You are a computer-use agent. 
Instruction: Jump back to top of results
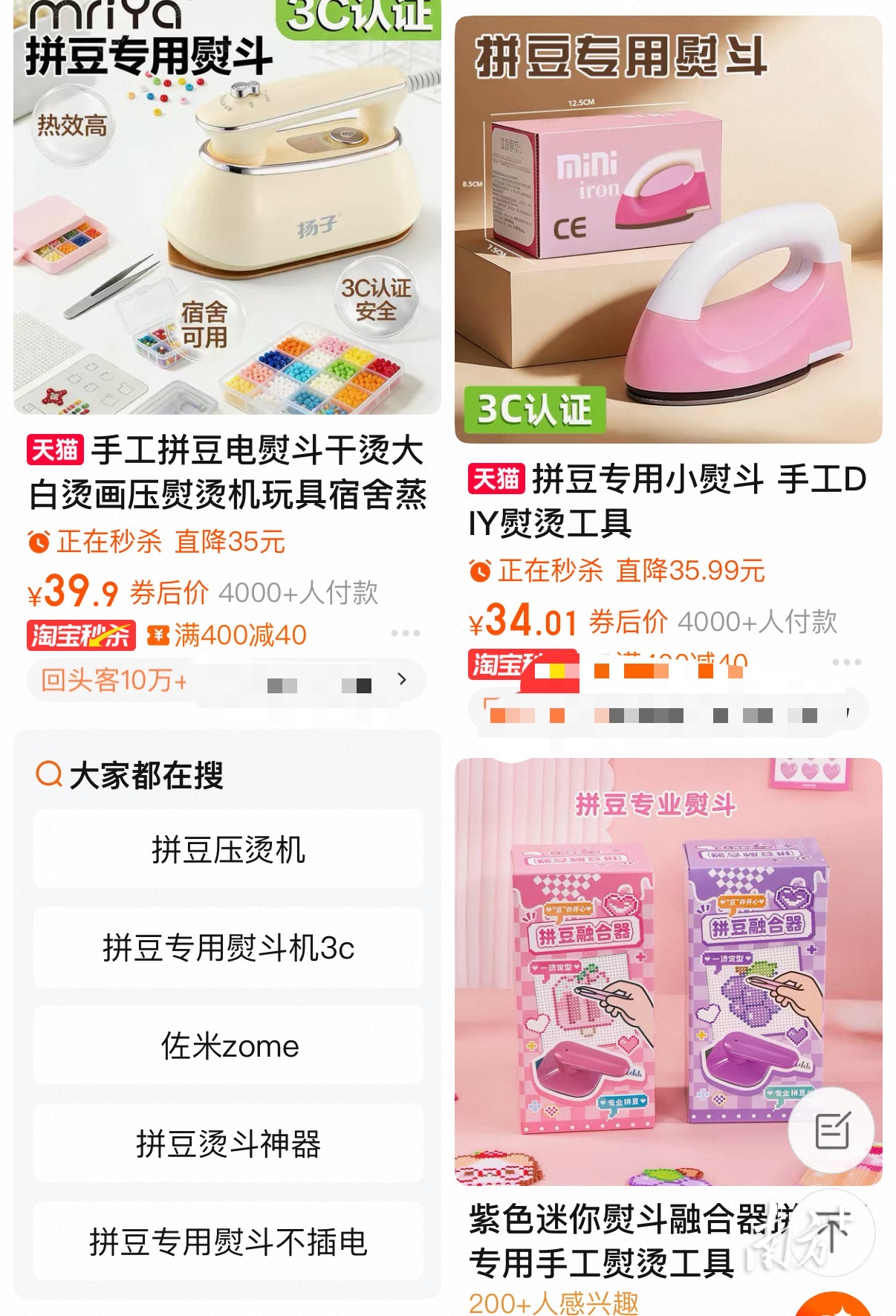[832, 1232]
